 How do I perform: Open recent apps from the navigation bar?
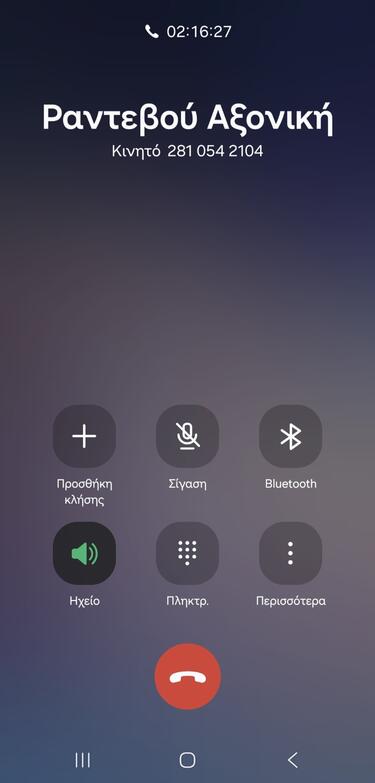pos(82,760)
